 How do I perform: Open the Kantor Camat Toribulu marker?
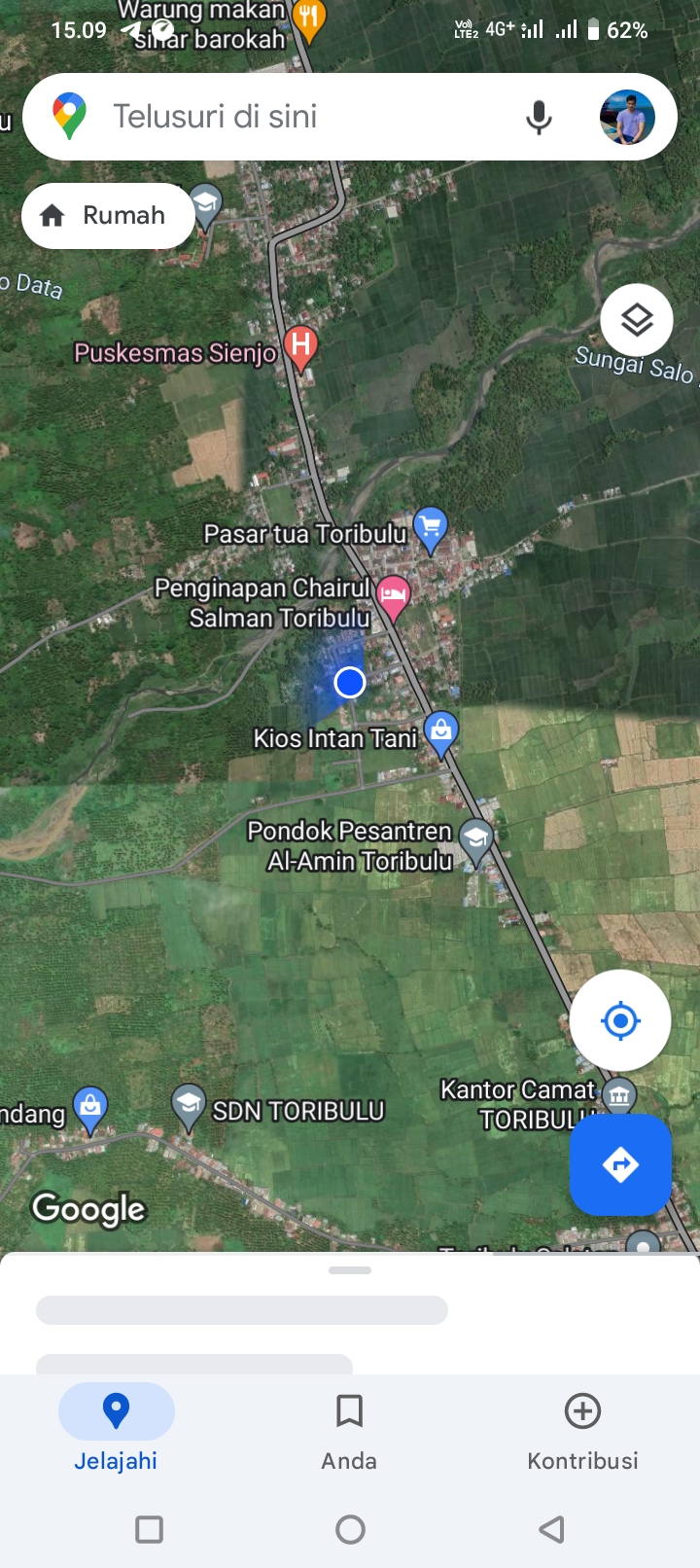click(618, 1096)
